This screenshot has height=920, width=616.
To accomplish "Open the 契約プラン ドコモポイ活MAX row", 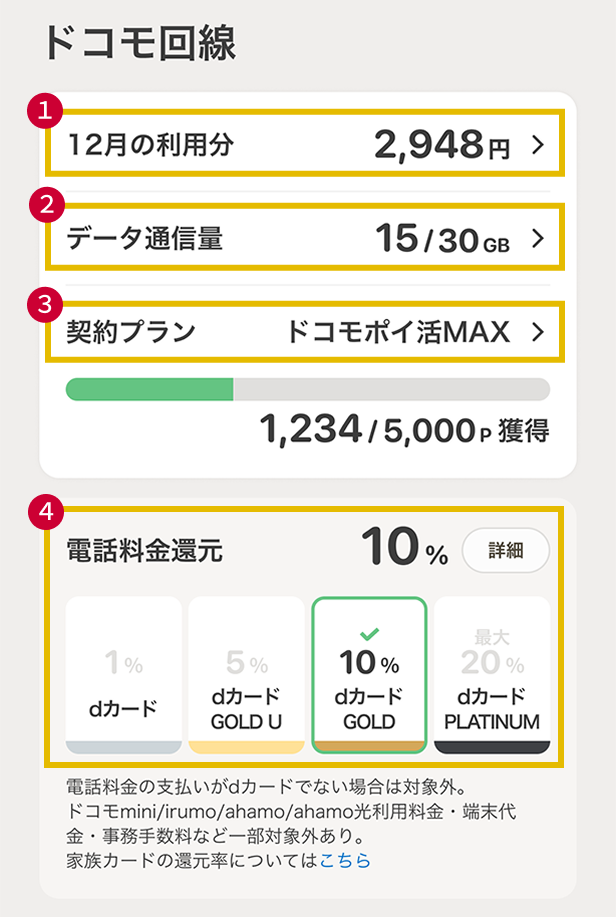I will tap(305, 331).
